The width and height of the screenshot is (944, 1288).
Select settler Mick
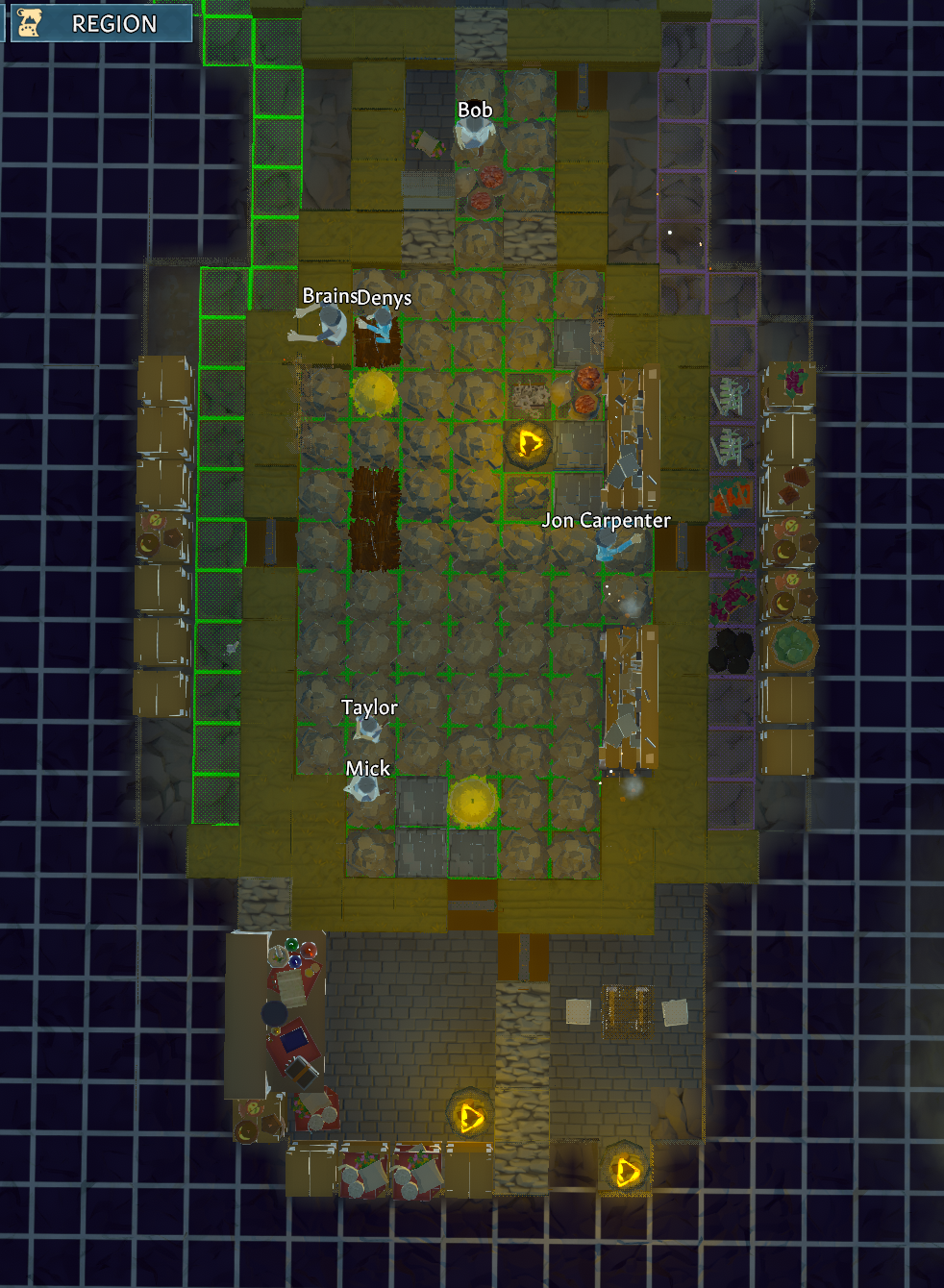tap(363, 789)
